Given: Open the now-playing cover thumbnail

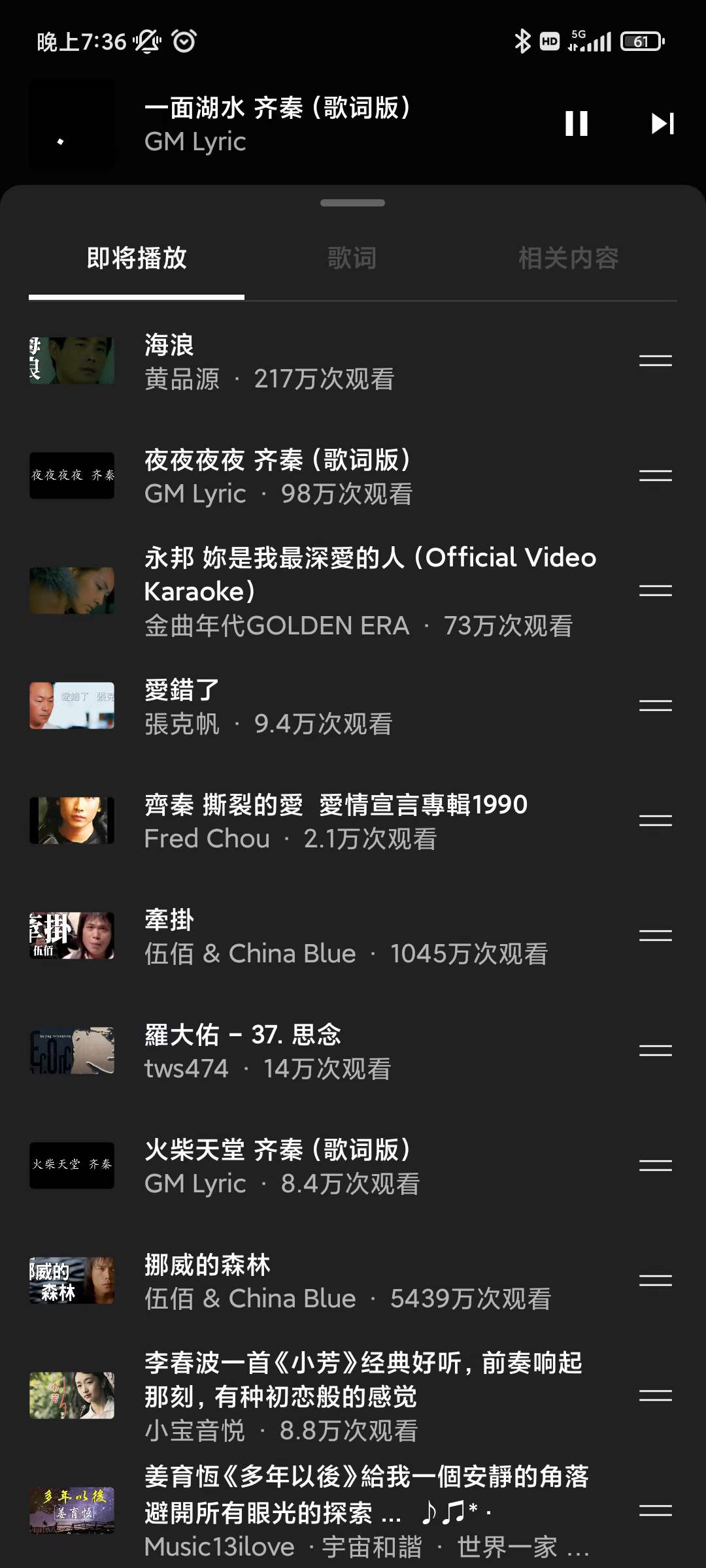Looking at the screenshot, I should 72,123.
